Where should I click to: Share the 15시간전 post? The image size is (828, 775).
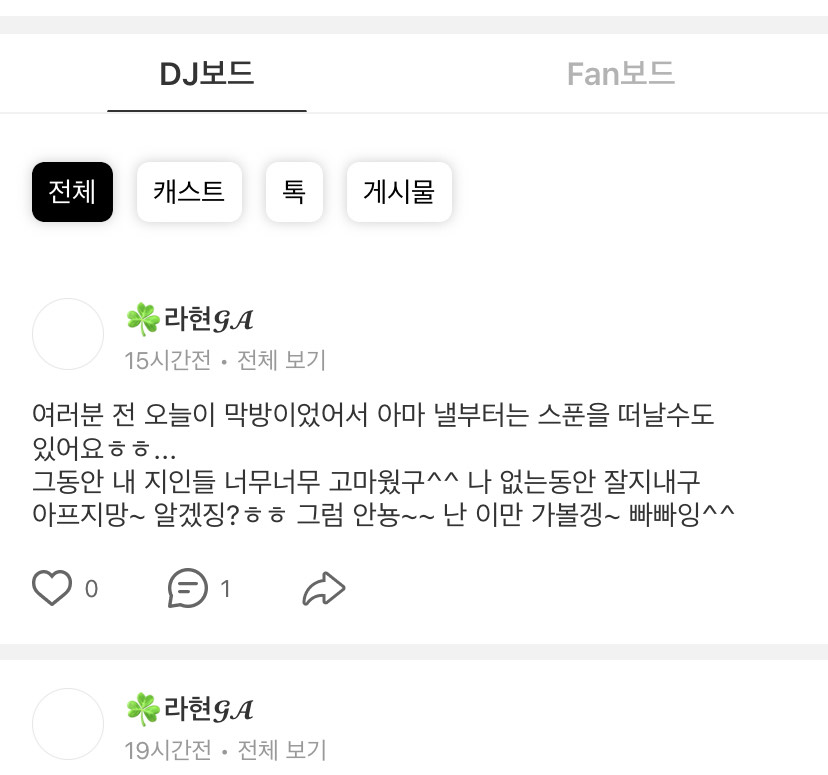click(323, 589)
